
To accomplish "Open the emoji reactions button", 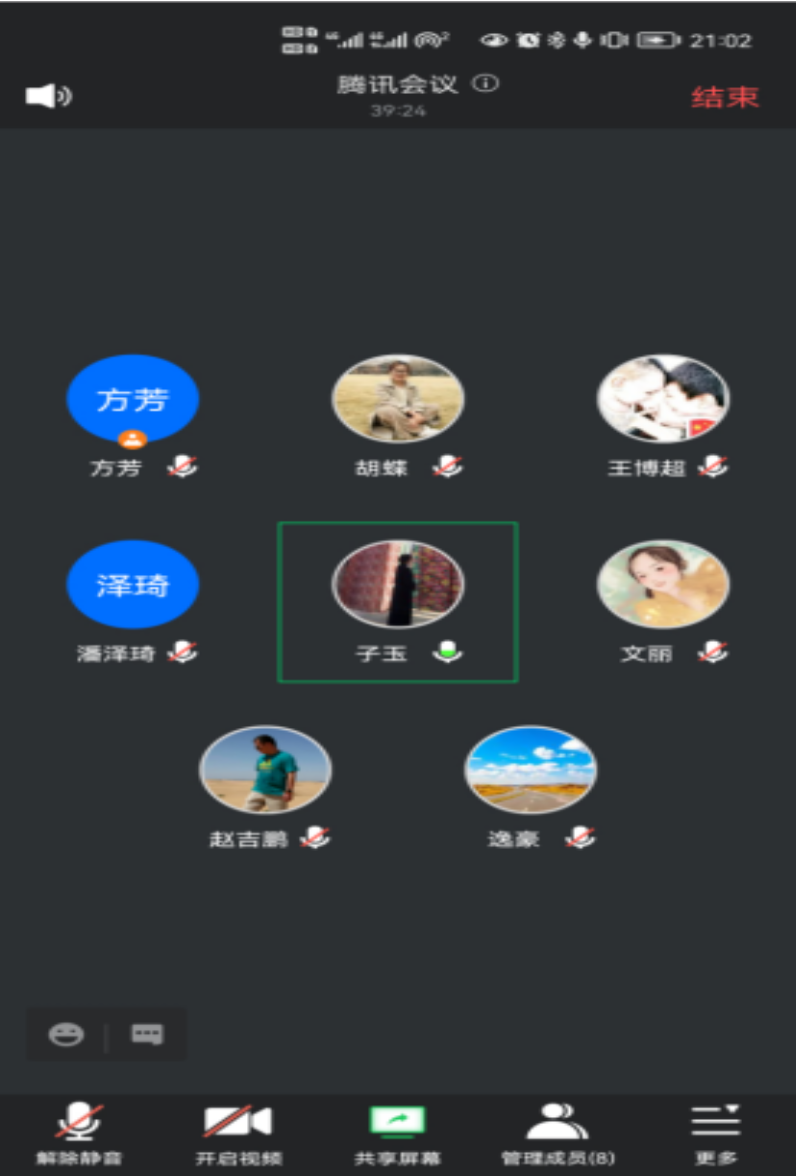I will click(67, 1035).
